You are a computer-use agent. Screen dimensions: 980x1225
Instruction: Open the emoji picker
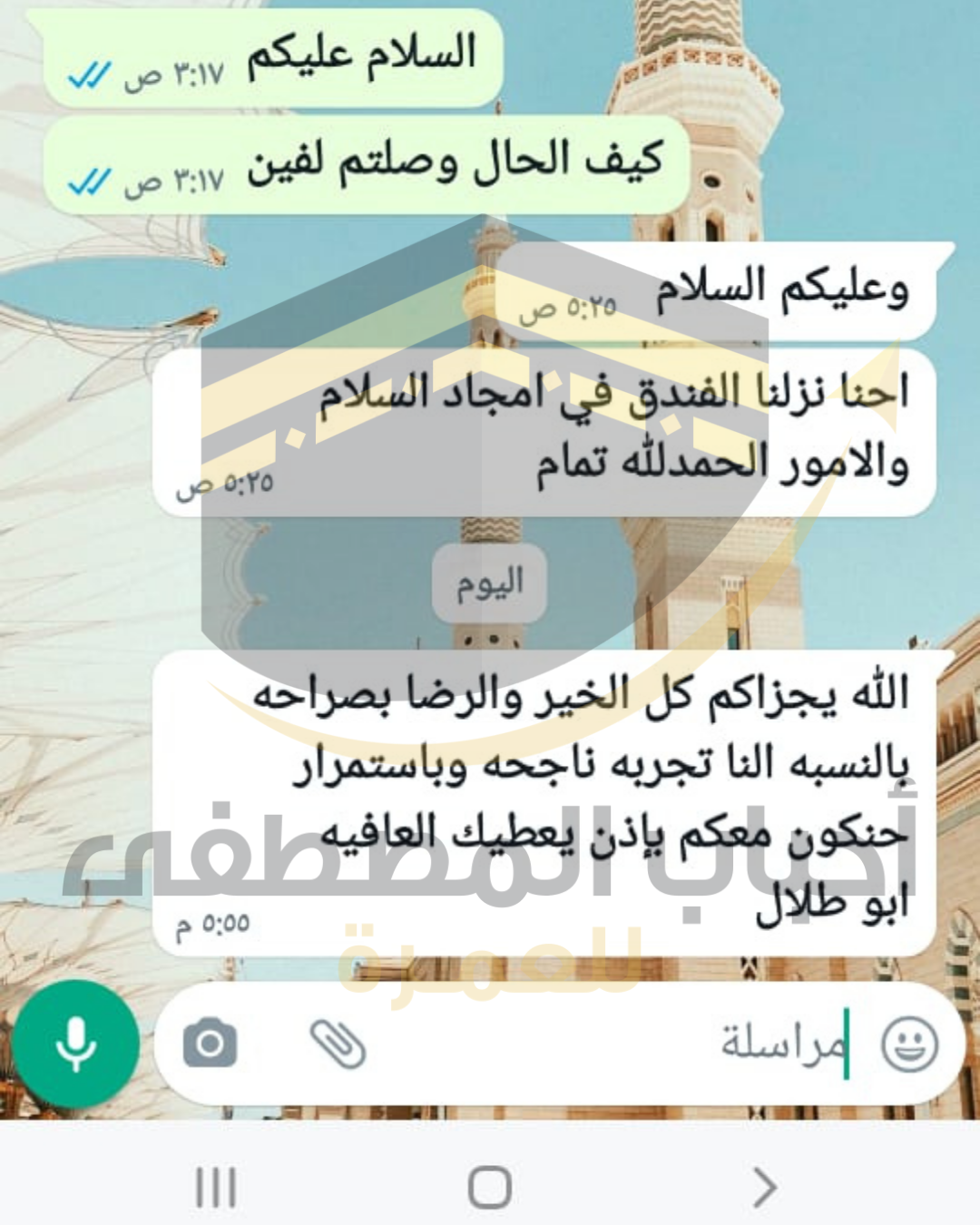point(909,1044)
